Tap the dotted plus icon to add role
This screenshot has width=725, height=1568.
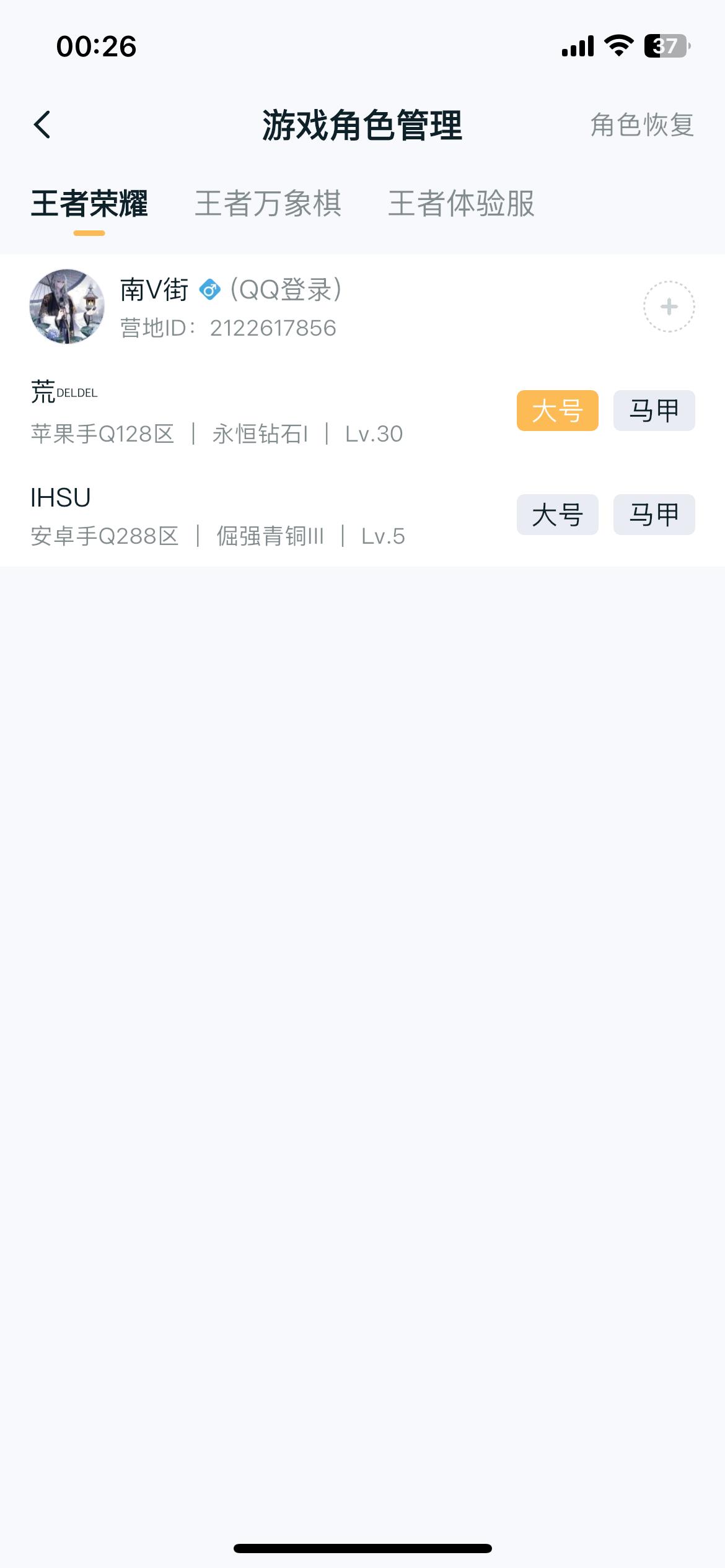(x=668, y=306)
